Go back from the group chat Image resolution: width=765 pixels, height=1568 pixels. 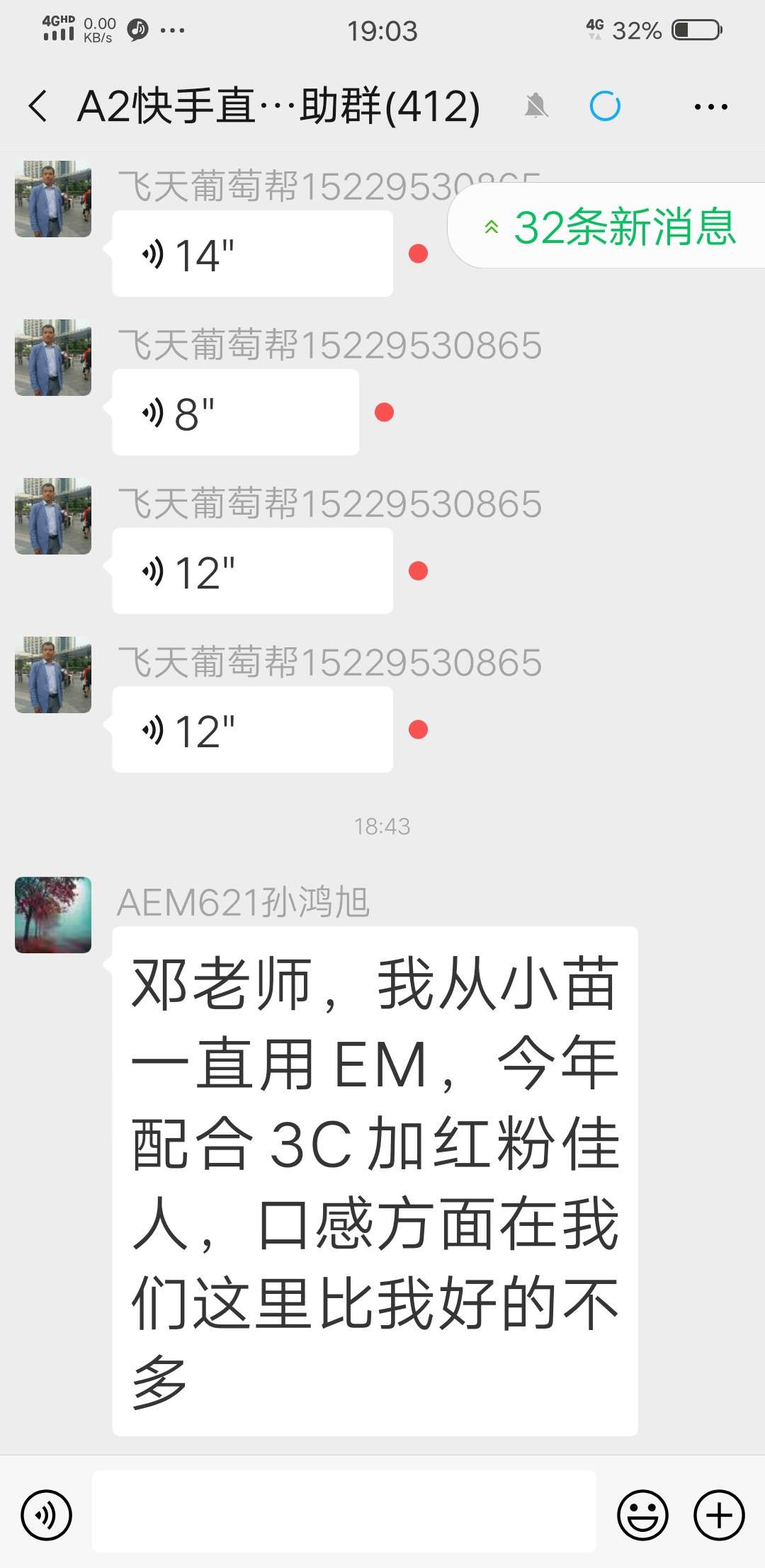[38, 106]
